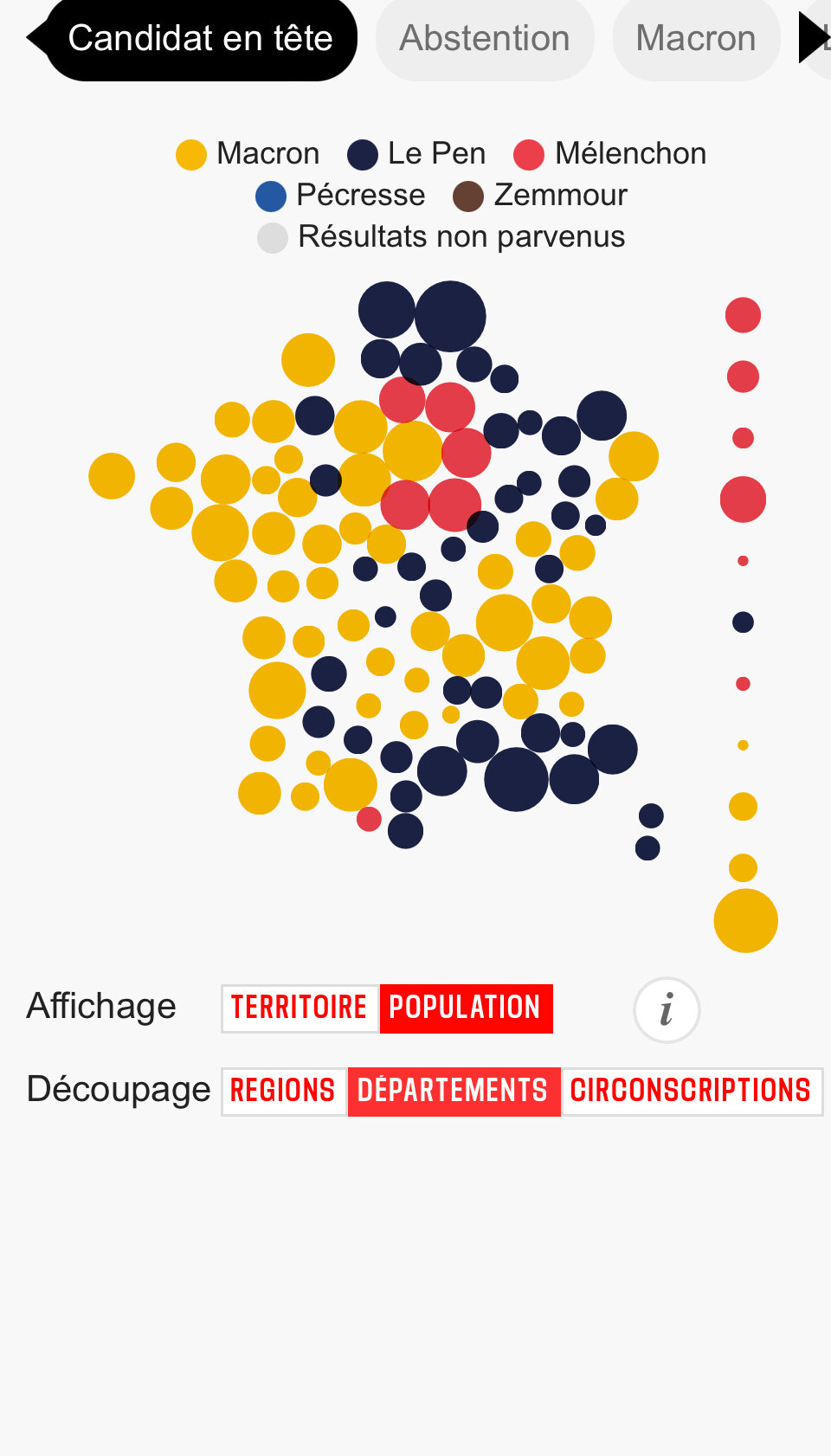Screen dimensions: 831x1456
Task: Tap the right arrow to reveal more tabs
Action: coord(814,38)
